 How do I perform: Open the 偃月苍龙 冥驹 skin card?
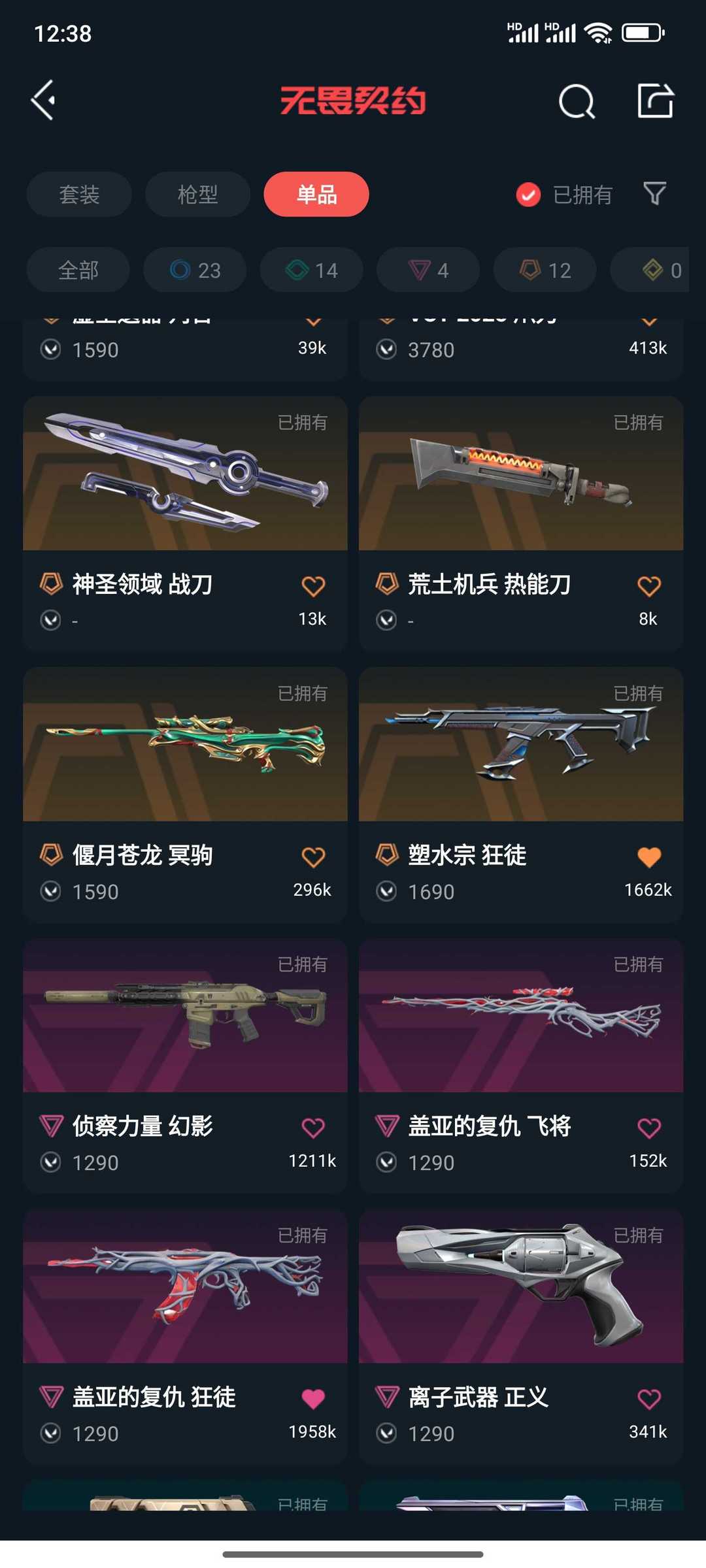click(185, 794)
